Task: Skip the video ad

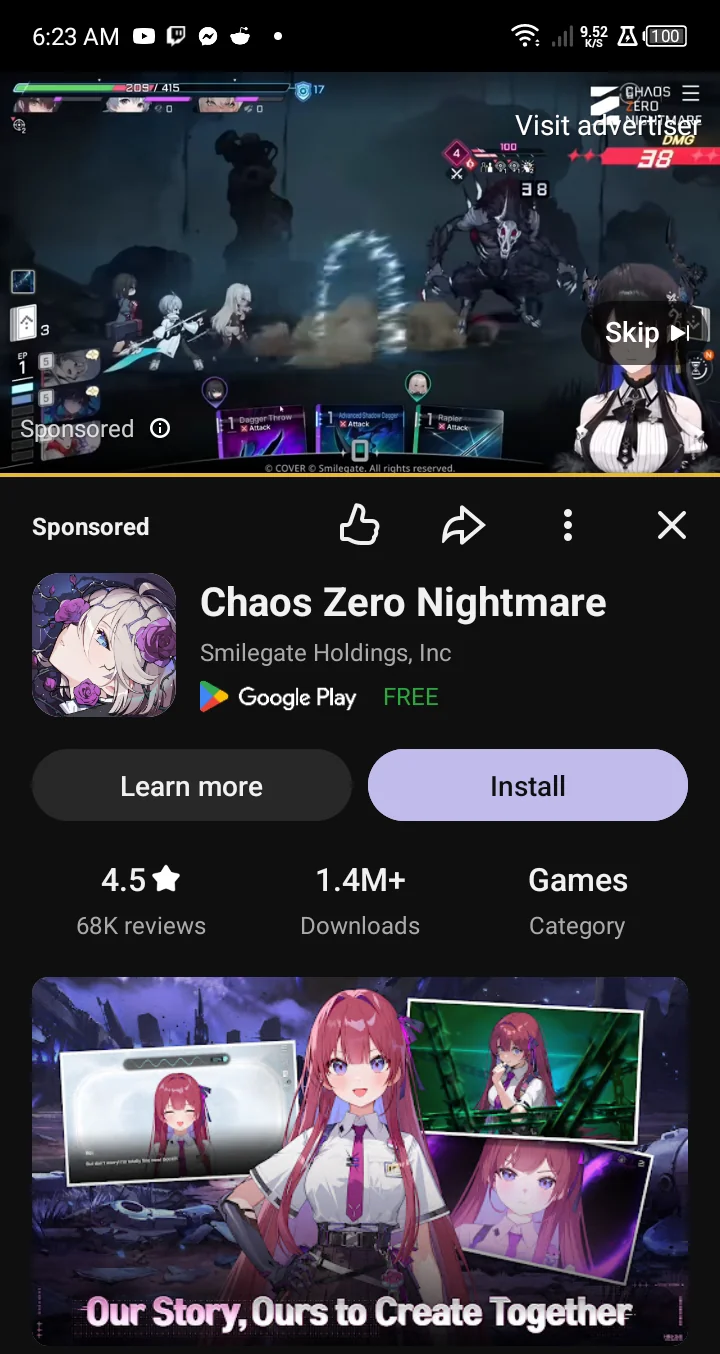Action: (646, 333)
